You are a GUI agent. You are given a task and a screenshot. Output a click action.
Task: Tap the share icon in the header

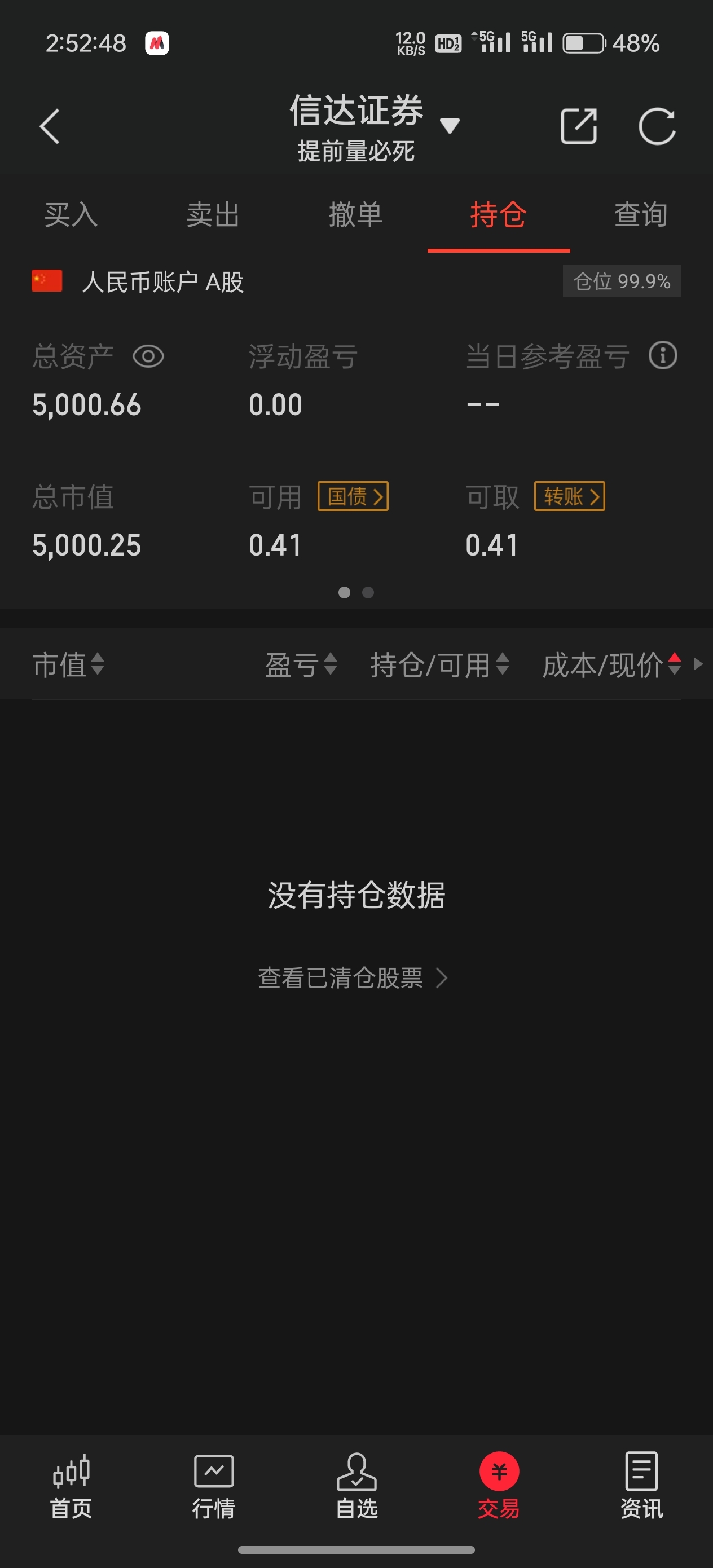click(x=578, y=126)
